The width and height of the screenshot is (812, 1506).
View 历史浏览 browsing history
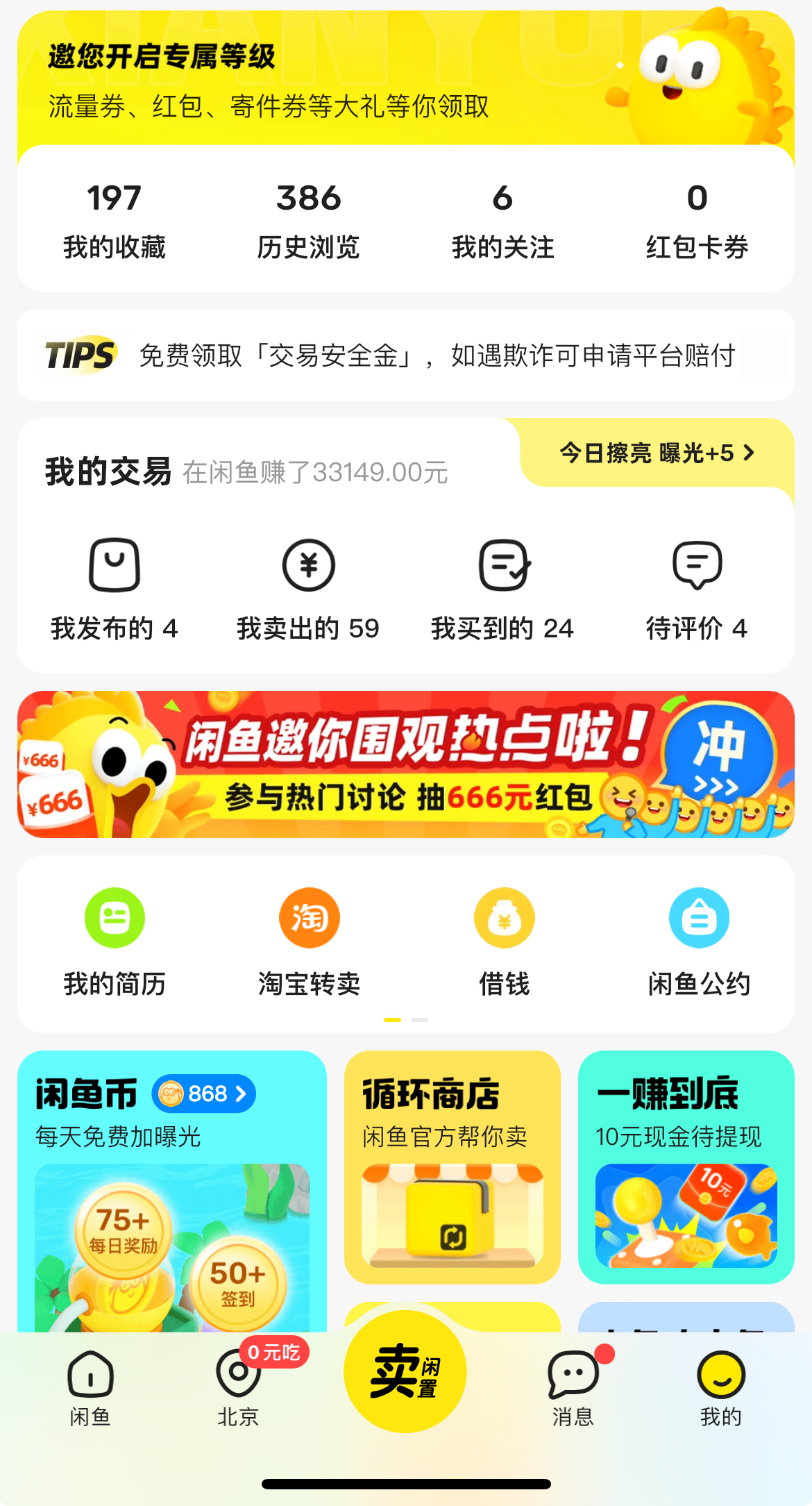tap(309, 219)
